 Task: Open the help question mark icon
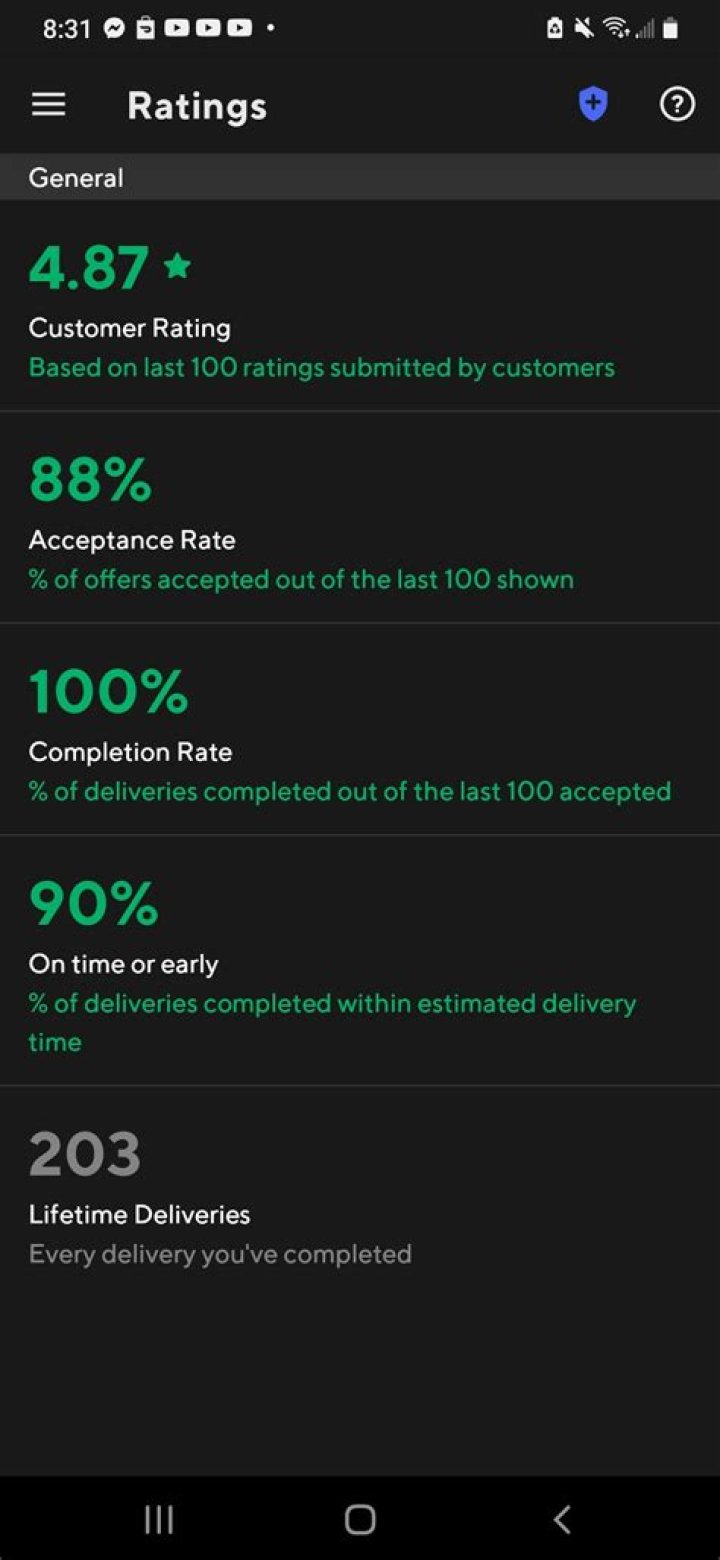677,104
